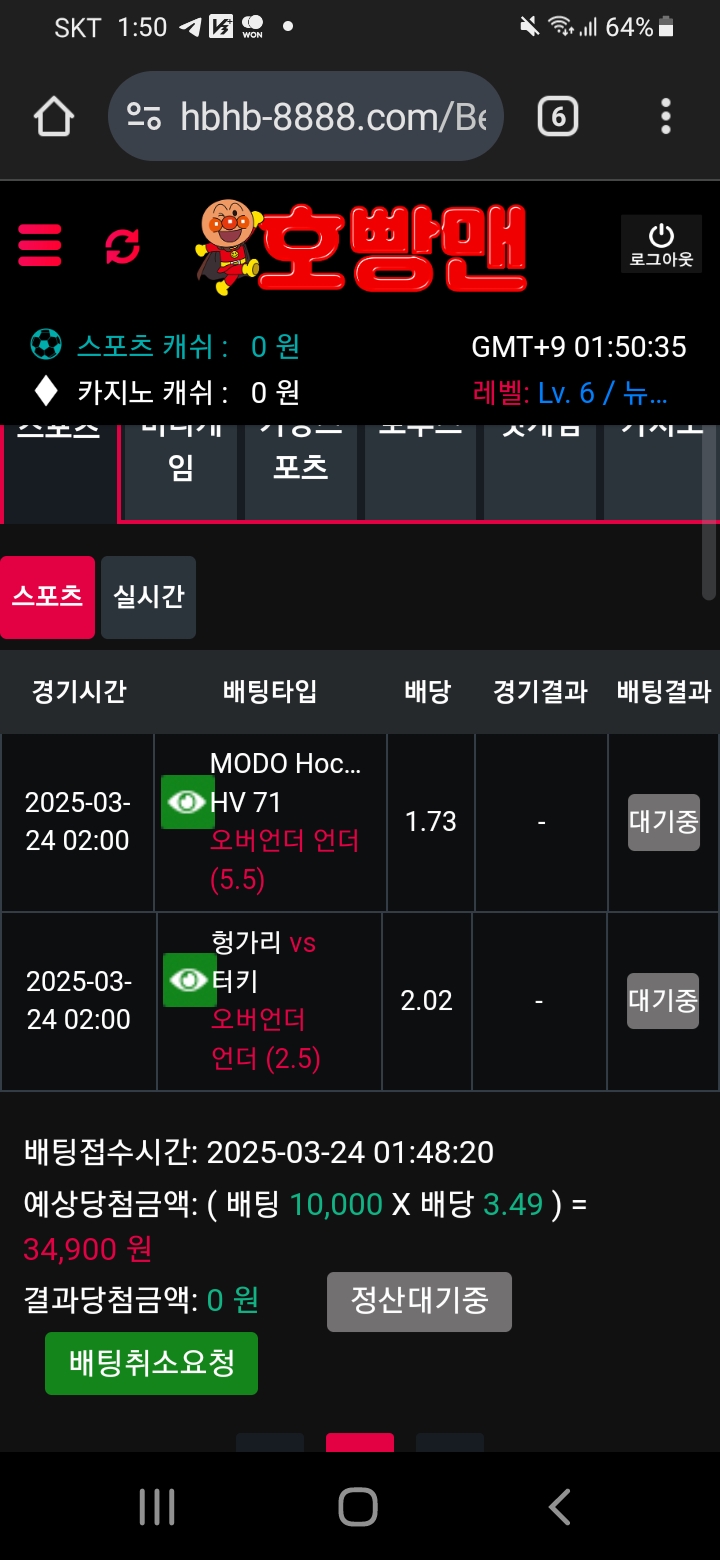720x1560 pixels.
Task: Tap the eye icon for 헝가리 vs 터키
Action: pyautogui.click(x=188, y=980)
